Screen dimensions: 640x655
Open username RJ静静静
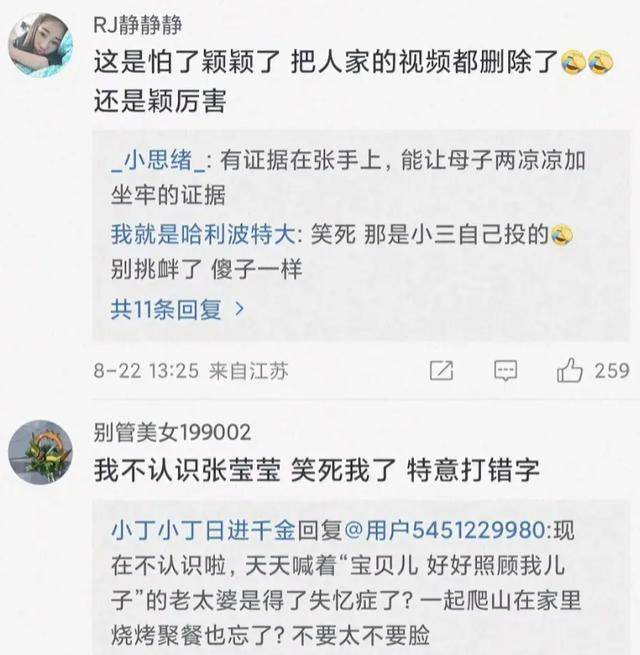tap(138, 25)
